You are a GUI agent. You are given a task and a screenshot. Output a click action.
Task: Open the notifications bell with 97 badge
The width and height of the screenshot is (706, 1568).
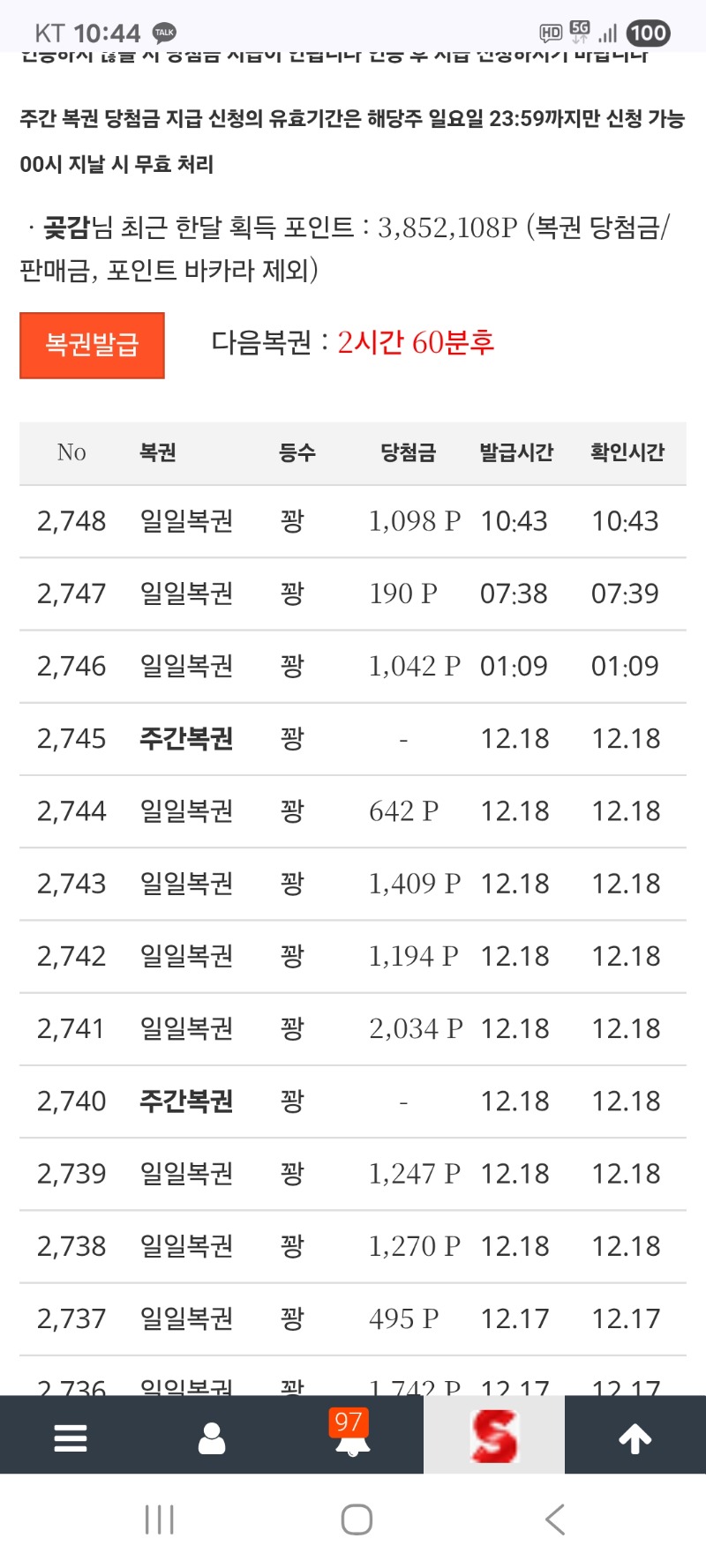coord(351,1436)
